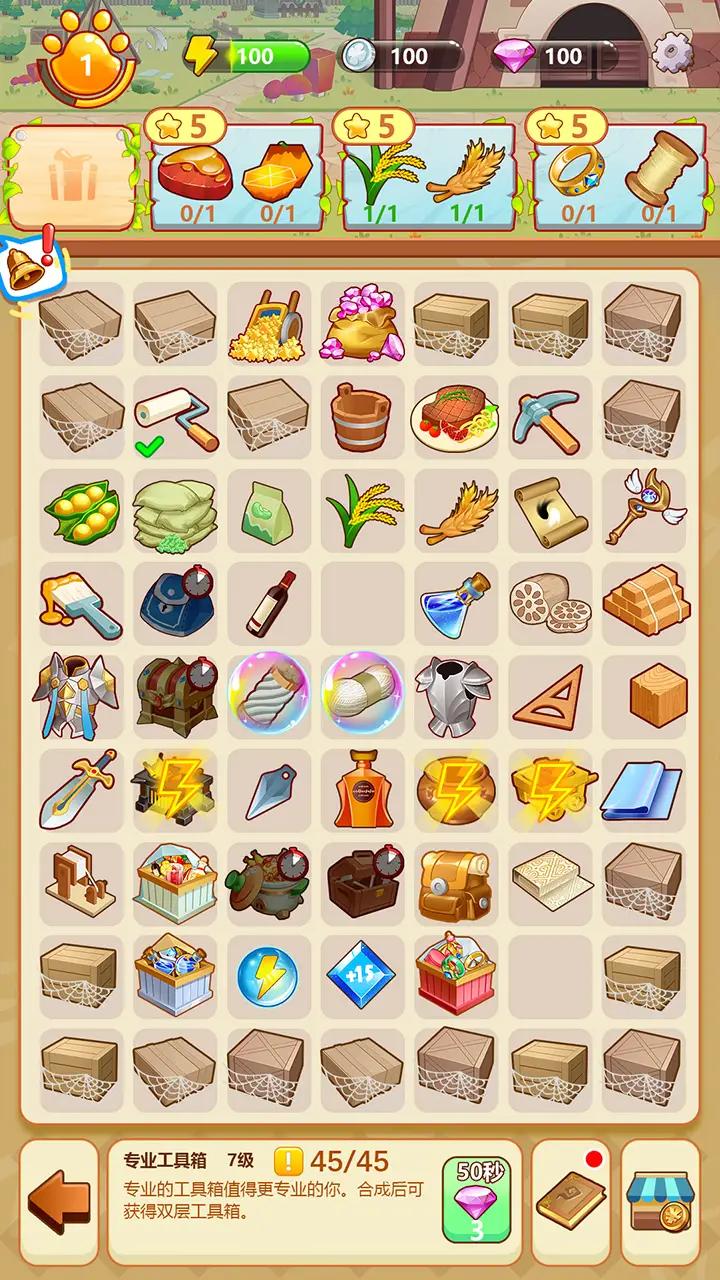Select the blue +15 diamond item
Screen dimensions: 720x1280
pyautogui.click(x=362, y=973)
